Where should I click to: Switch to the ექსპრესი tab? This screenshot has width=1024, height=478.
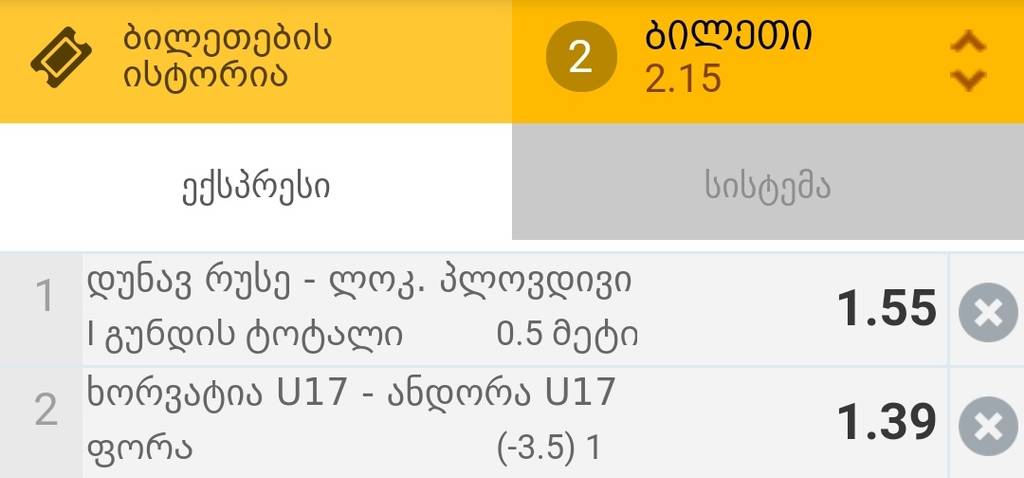[256, 186]
